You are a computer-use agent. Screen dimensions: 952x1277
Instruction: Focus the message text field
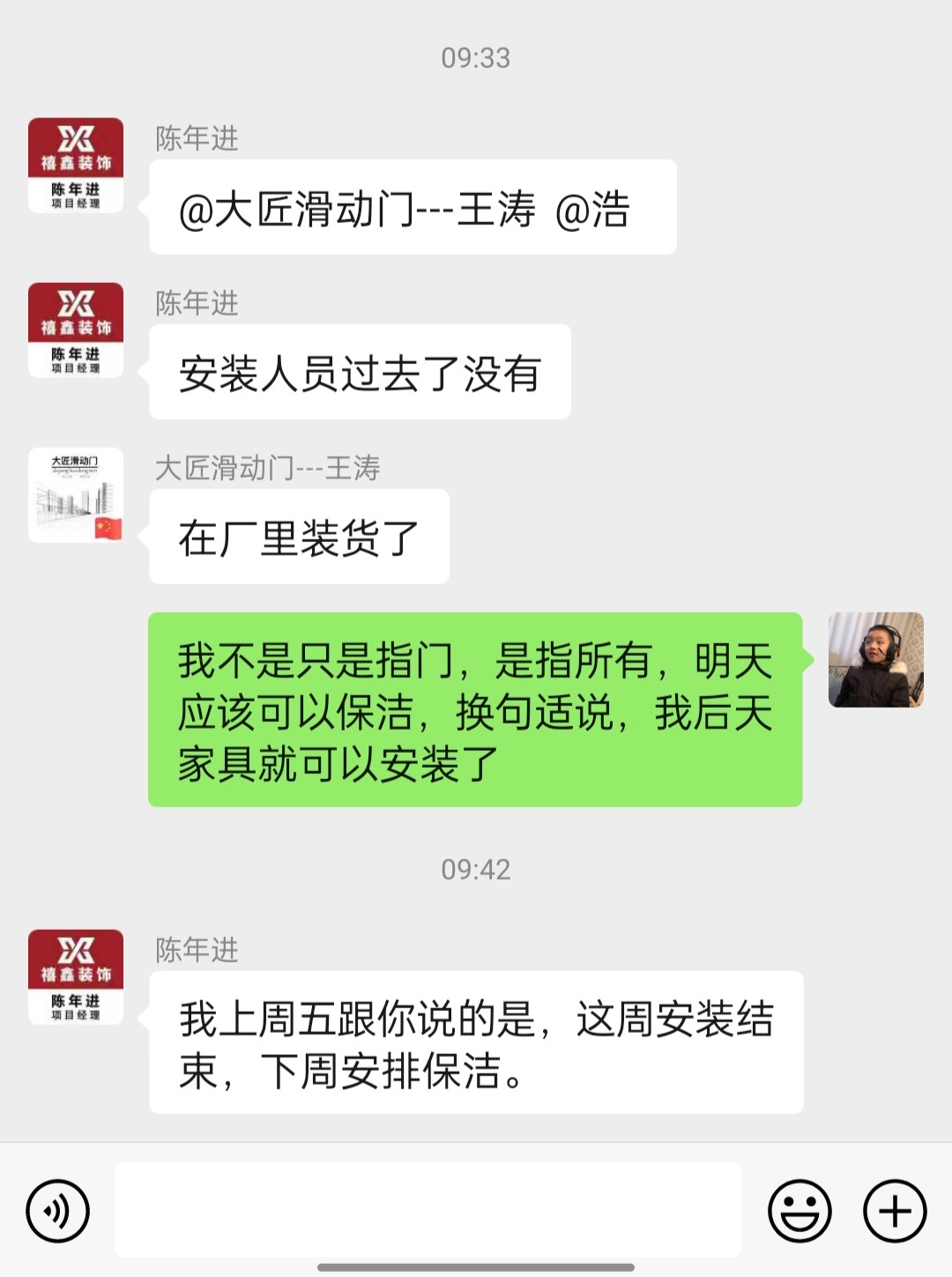point(428,1209)
